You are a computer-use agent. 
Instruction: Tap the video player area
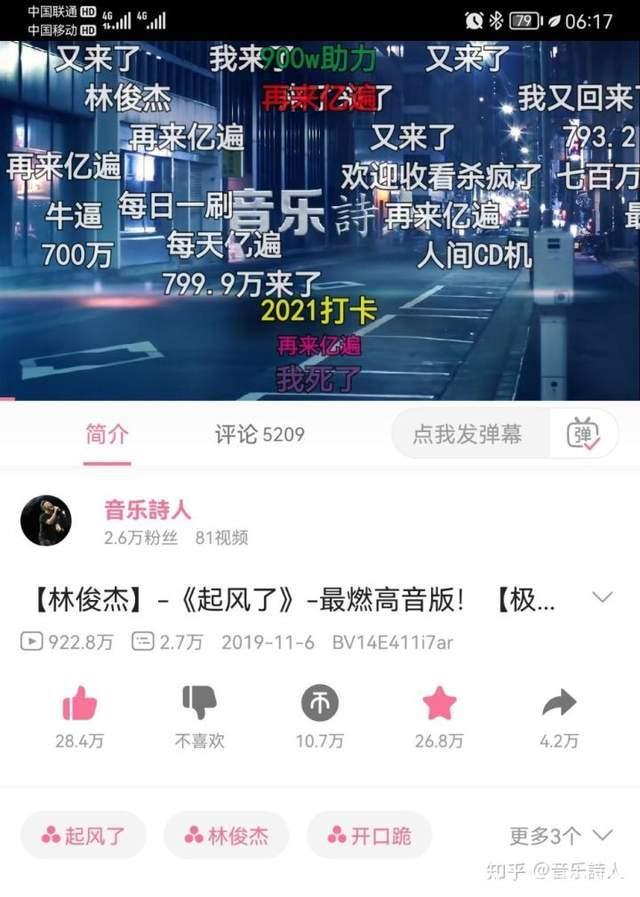pyautogui.click(x=320, y=220)
